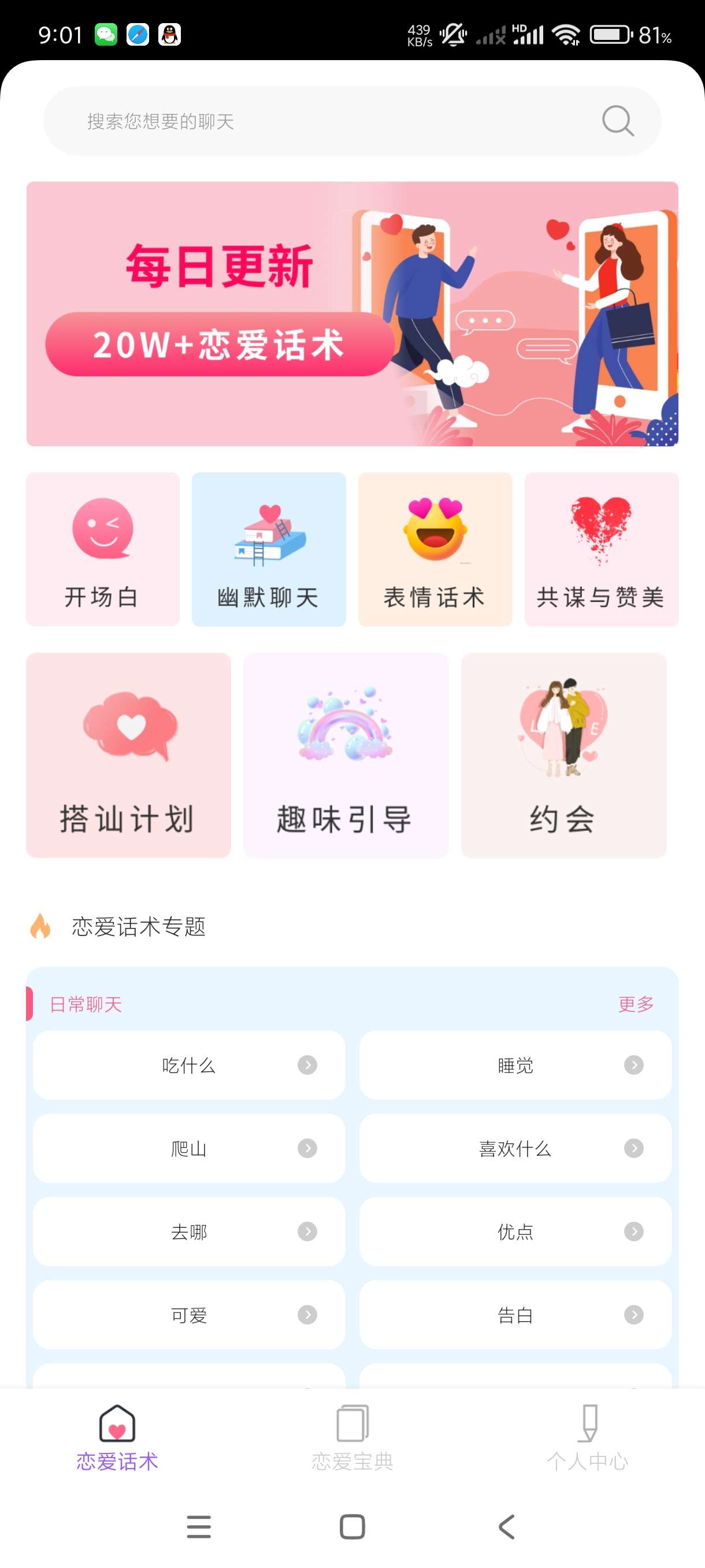View the 喜欢什么 topic
705x1568 pixels.
pyautogui.click(x=515, y=1149)
